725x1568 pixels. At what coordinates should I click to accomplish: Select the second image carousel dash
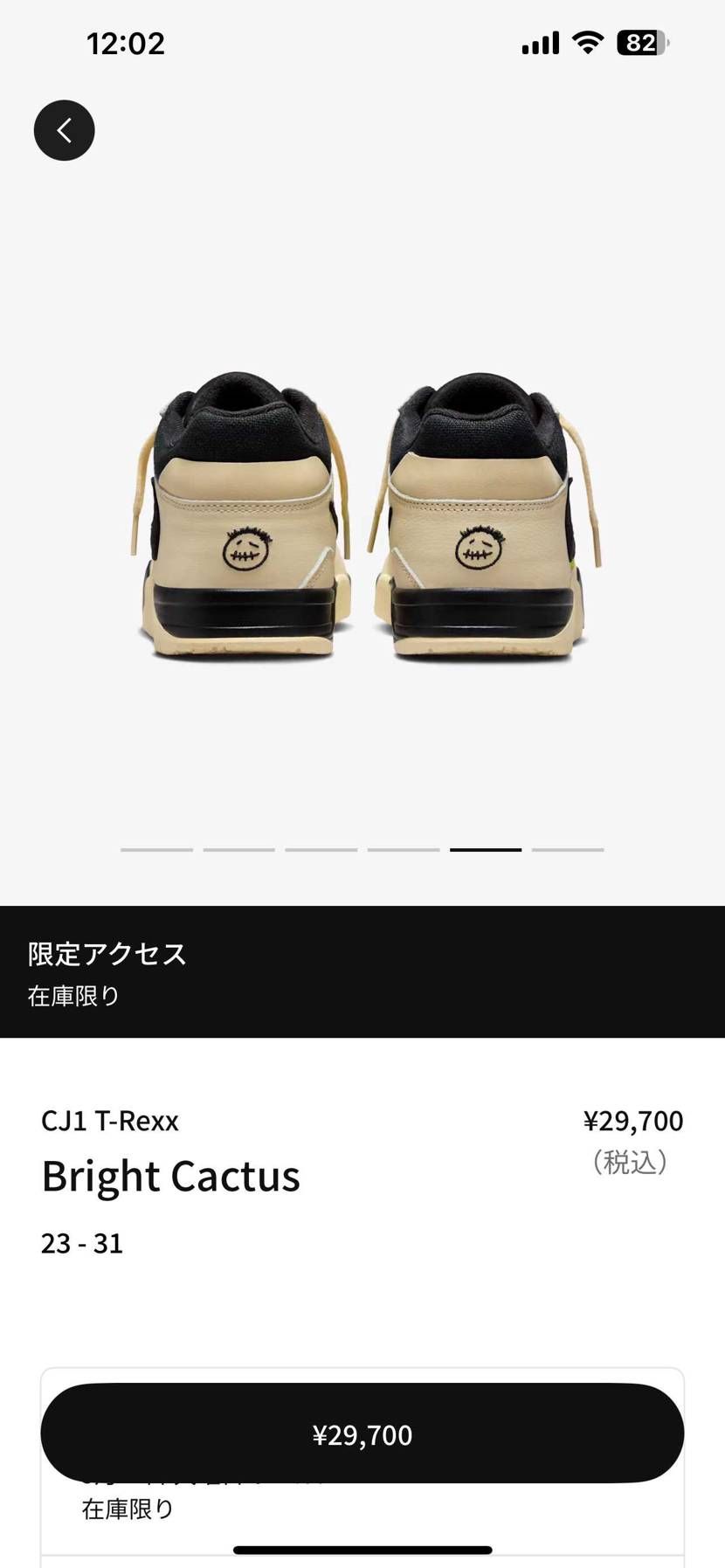[238, 848]
